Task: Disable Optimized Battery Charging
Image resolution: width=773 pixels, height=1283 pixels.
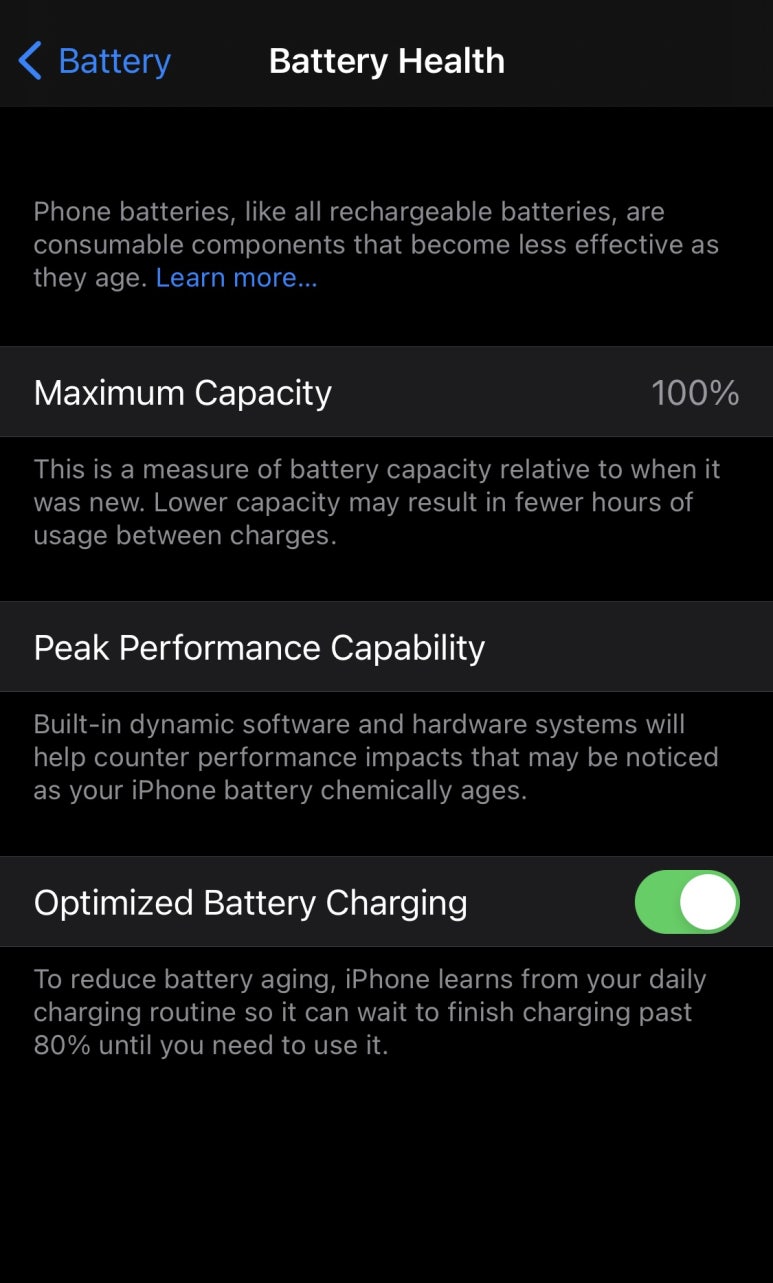Action: (687, 902)
